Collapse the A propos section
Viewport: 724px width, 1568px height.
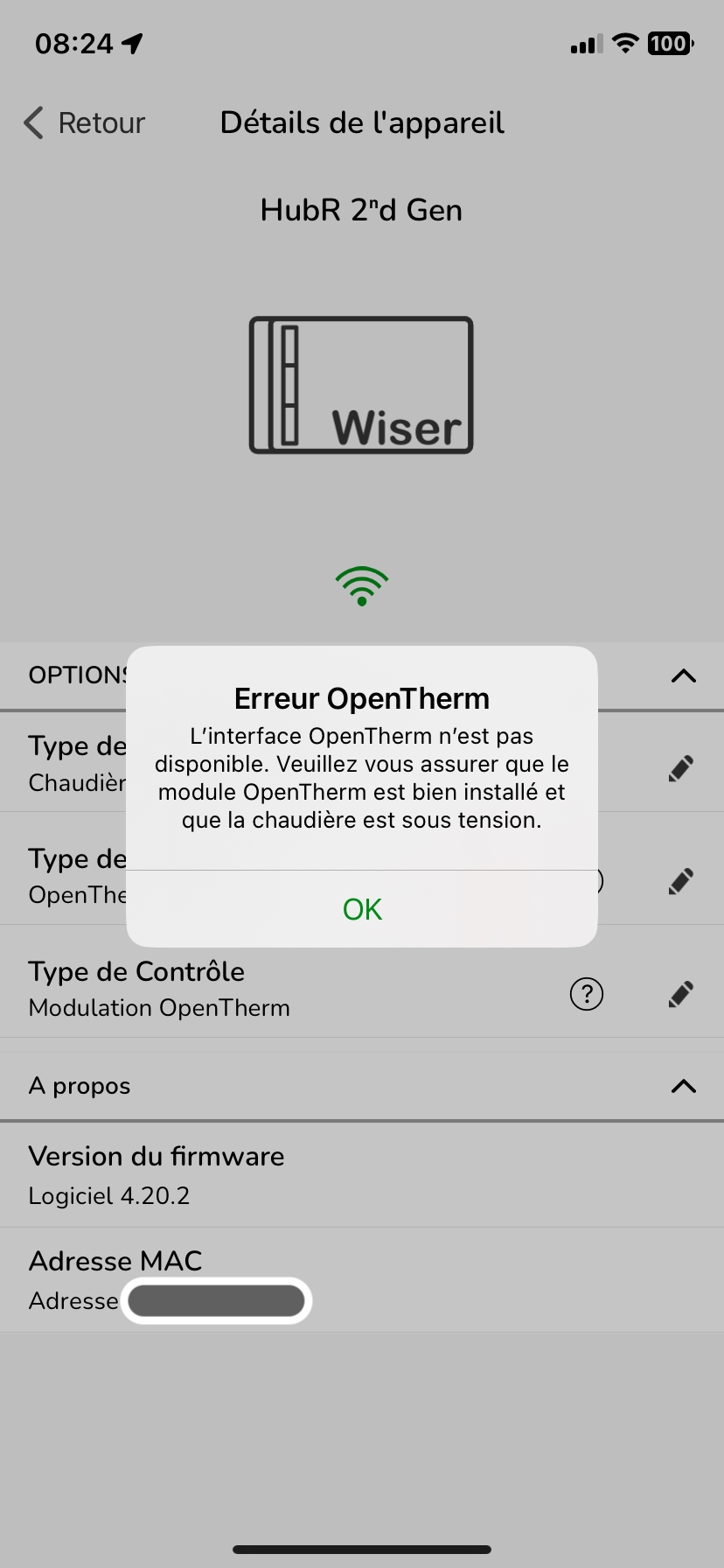pyautogui.click(x=683, y=1086)
